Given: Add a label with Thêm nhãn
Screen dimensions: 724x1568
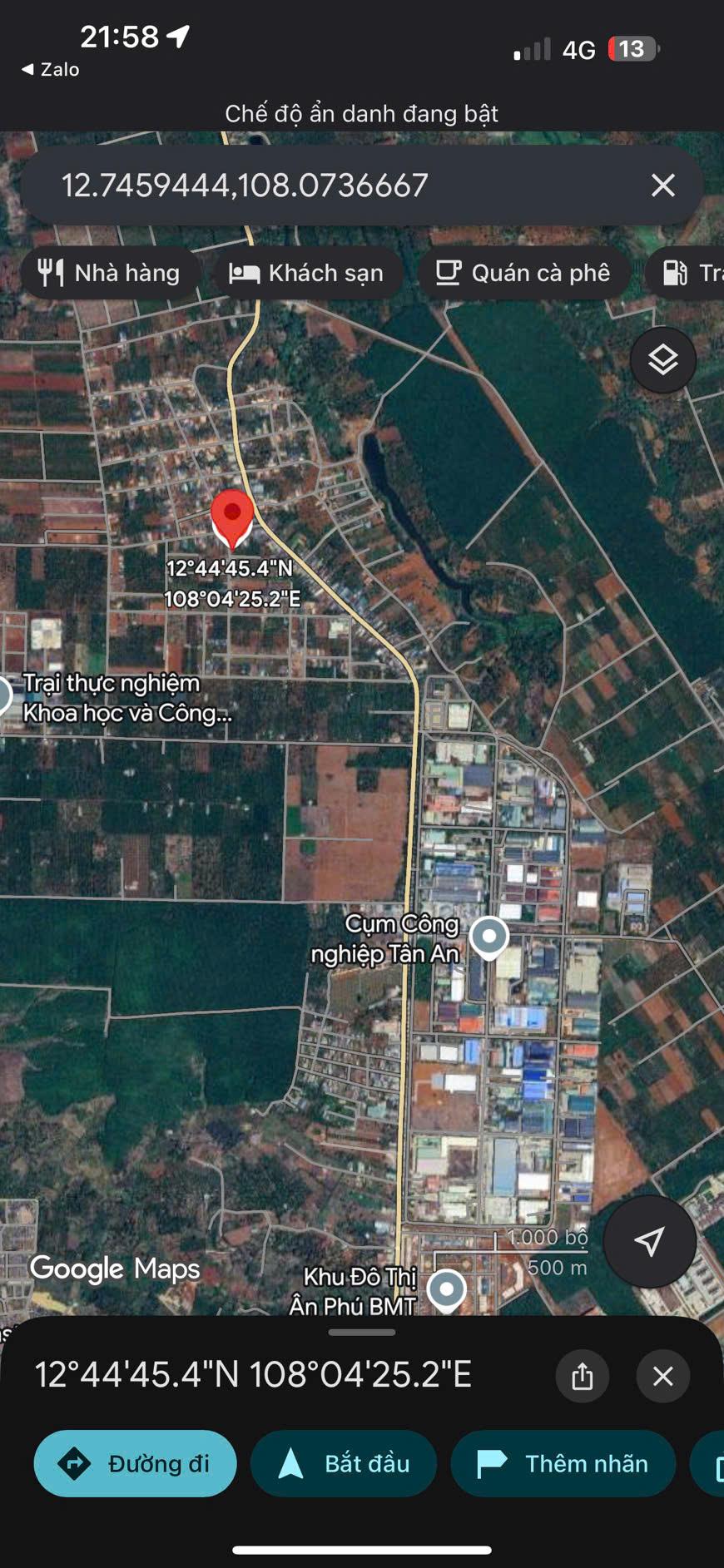Looking at the screenshot, I should click(x=563, y=1463).
